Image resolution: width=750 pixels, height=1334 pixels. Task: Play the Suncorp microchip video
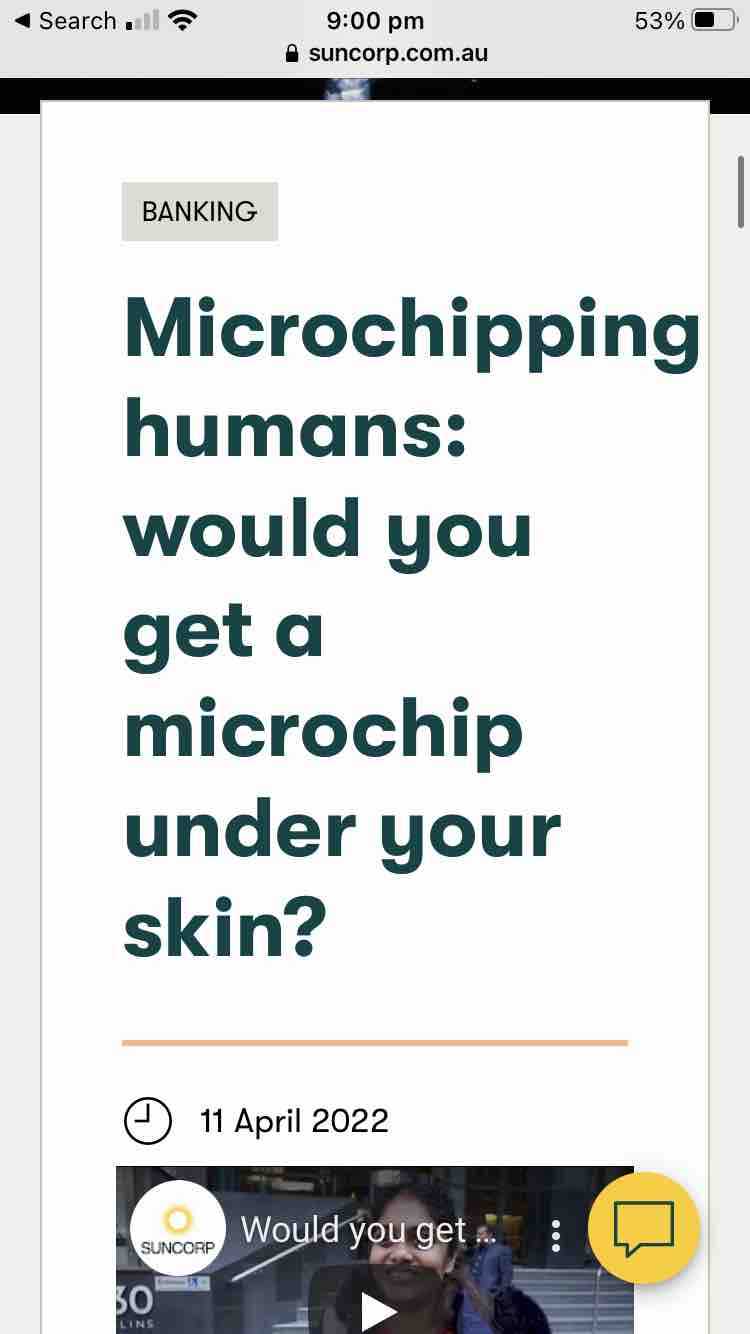point(378,1310)
